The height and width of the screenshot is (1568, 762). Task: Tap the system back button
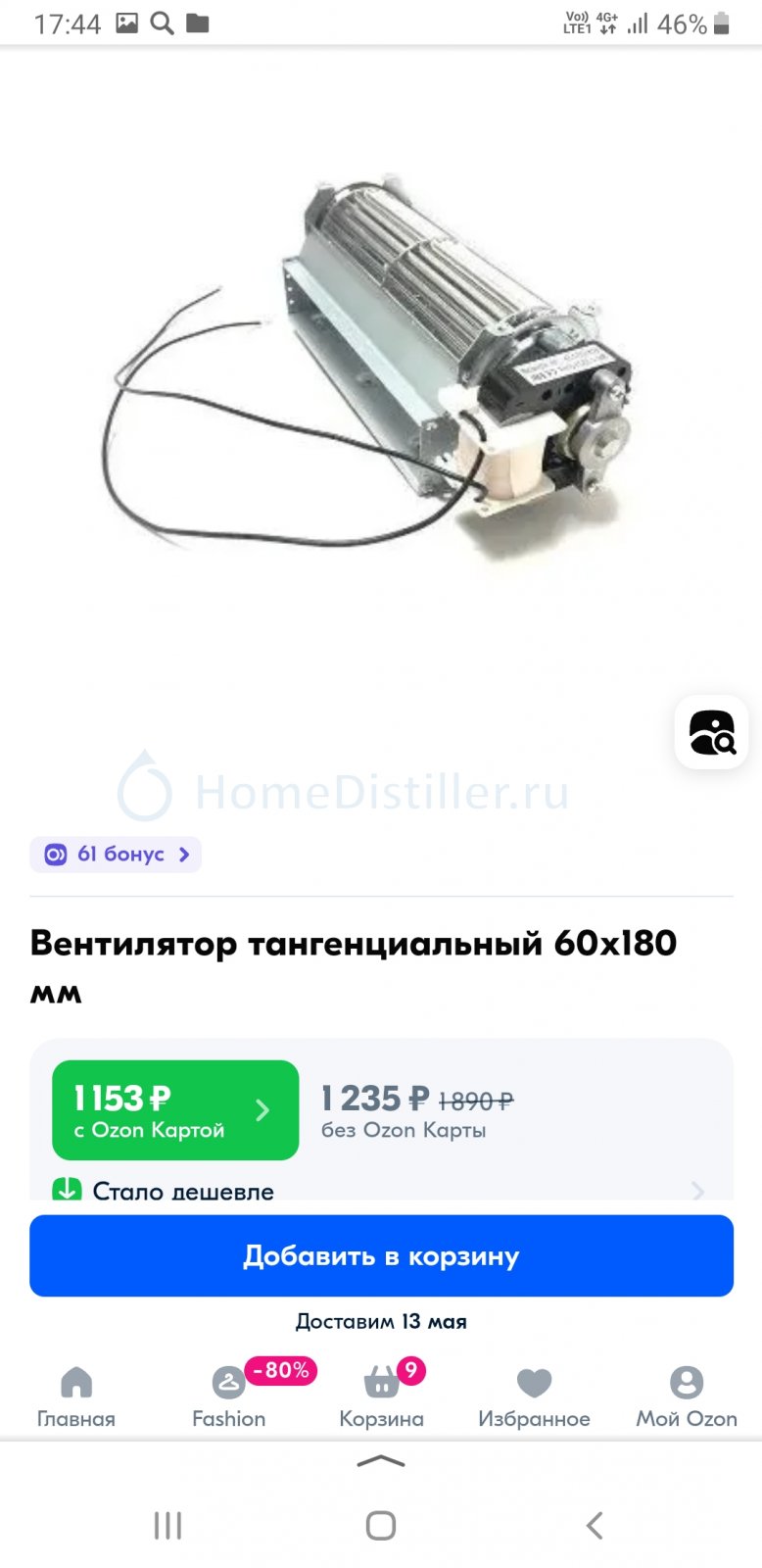[594, 1525]
